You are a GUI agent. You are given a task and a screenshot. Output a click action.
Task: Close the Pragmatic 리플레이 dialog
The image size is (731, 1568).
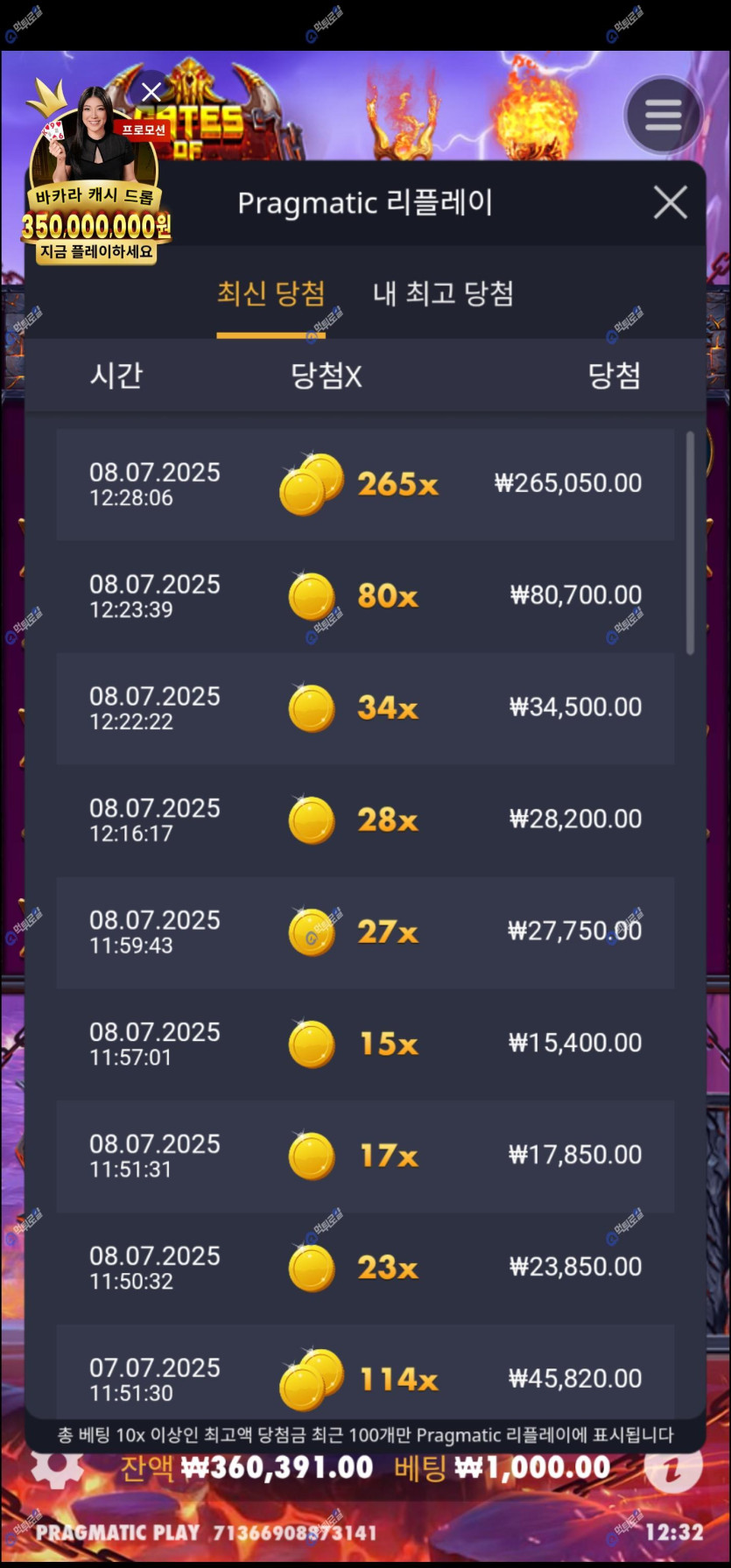670,203
